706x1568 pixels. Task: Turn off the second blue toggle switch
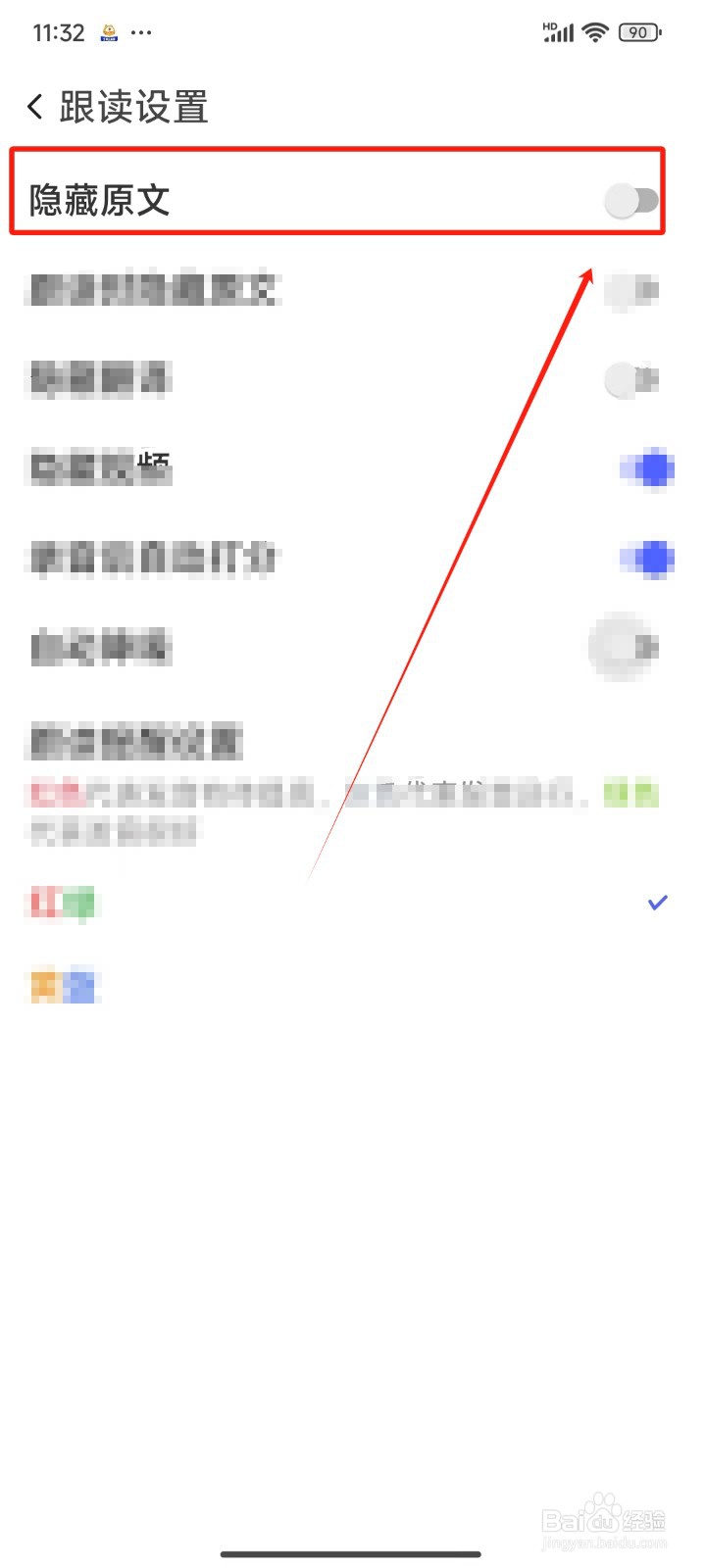(x=646, y=557)
